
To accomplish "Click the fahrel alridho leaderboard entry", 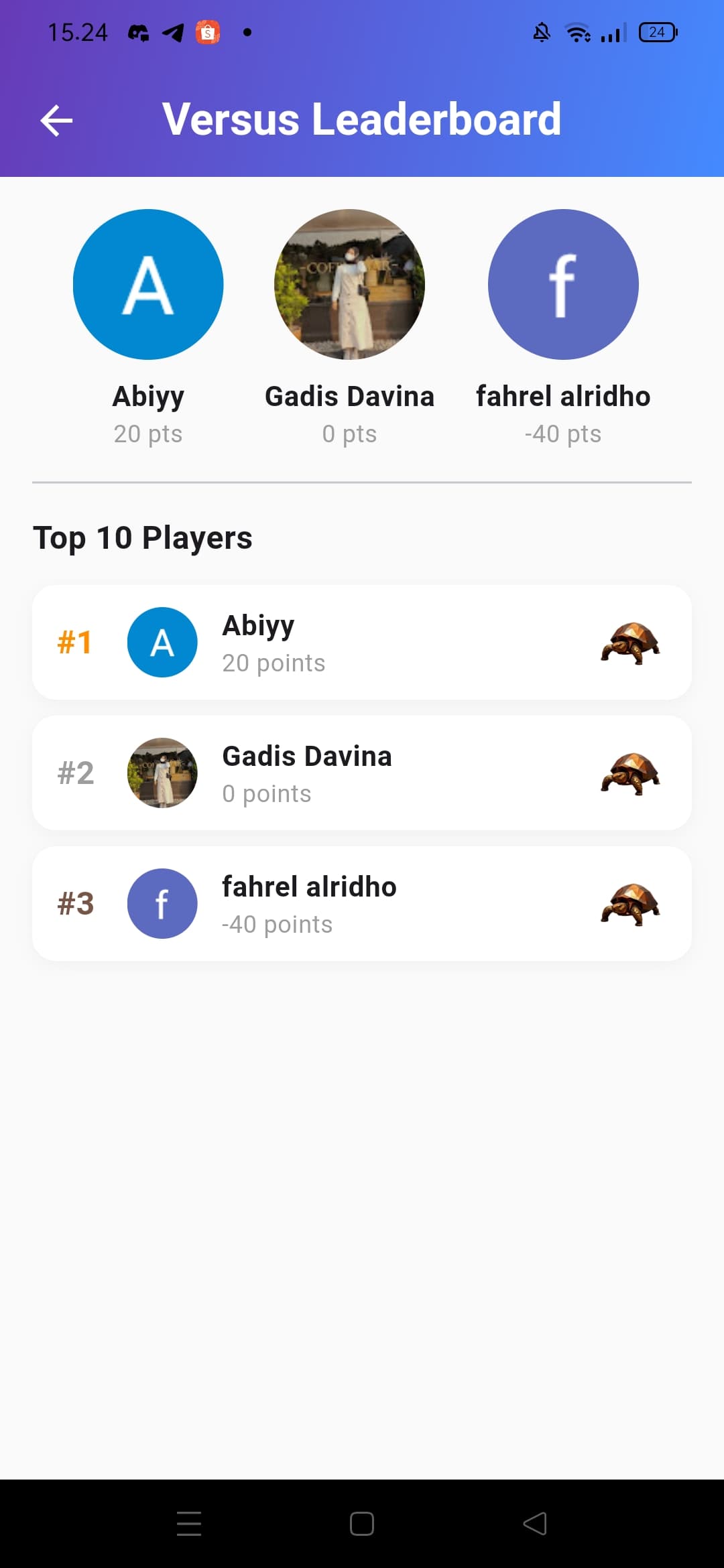I will pyautogui.click(x=362, y=903).
